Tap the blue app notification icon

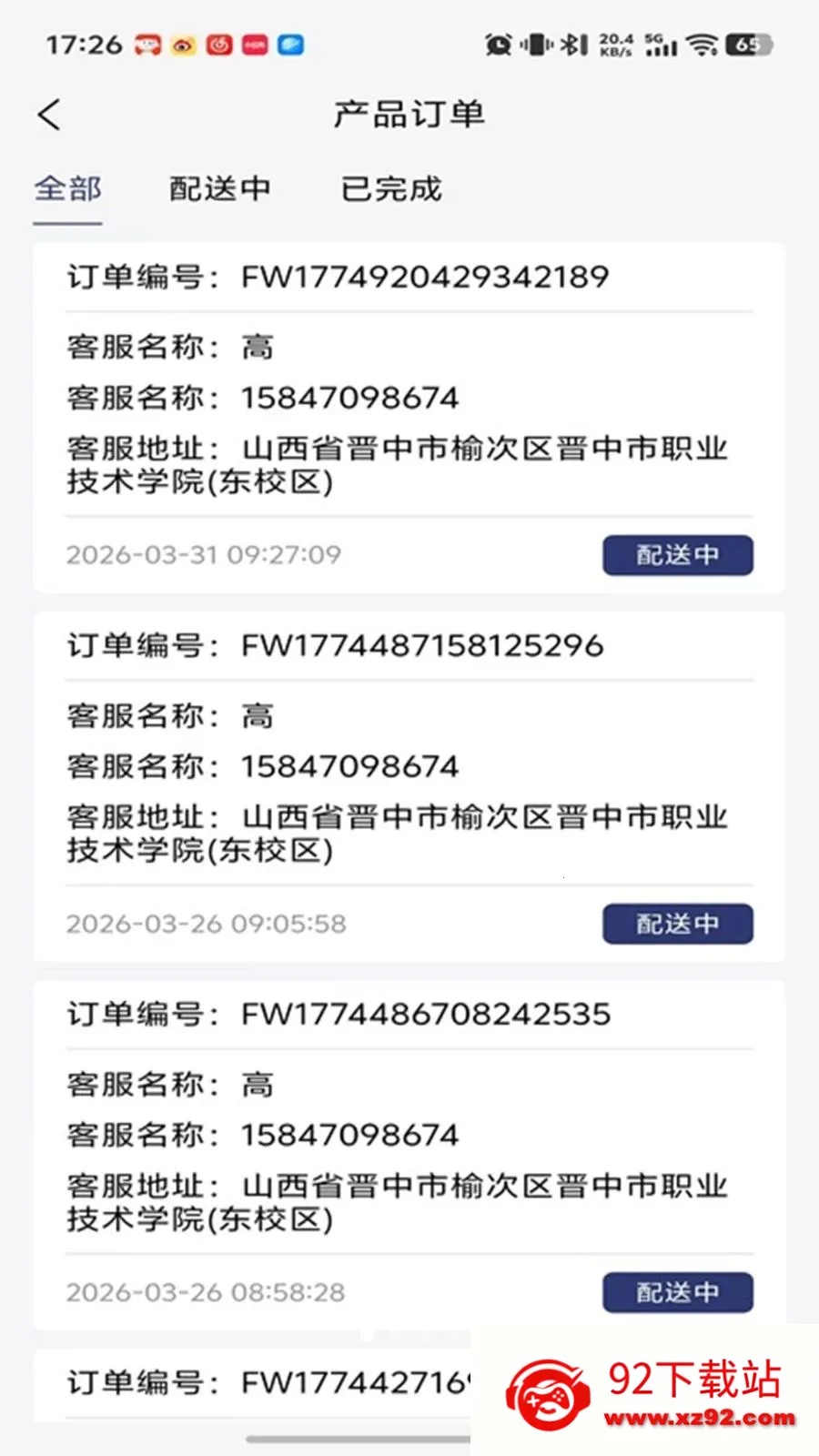[x=290, y=44]
